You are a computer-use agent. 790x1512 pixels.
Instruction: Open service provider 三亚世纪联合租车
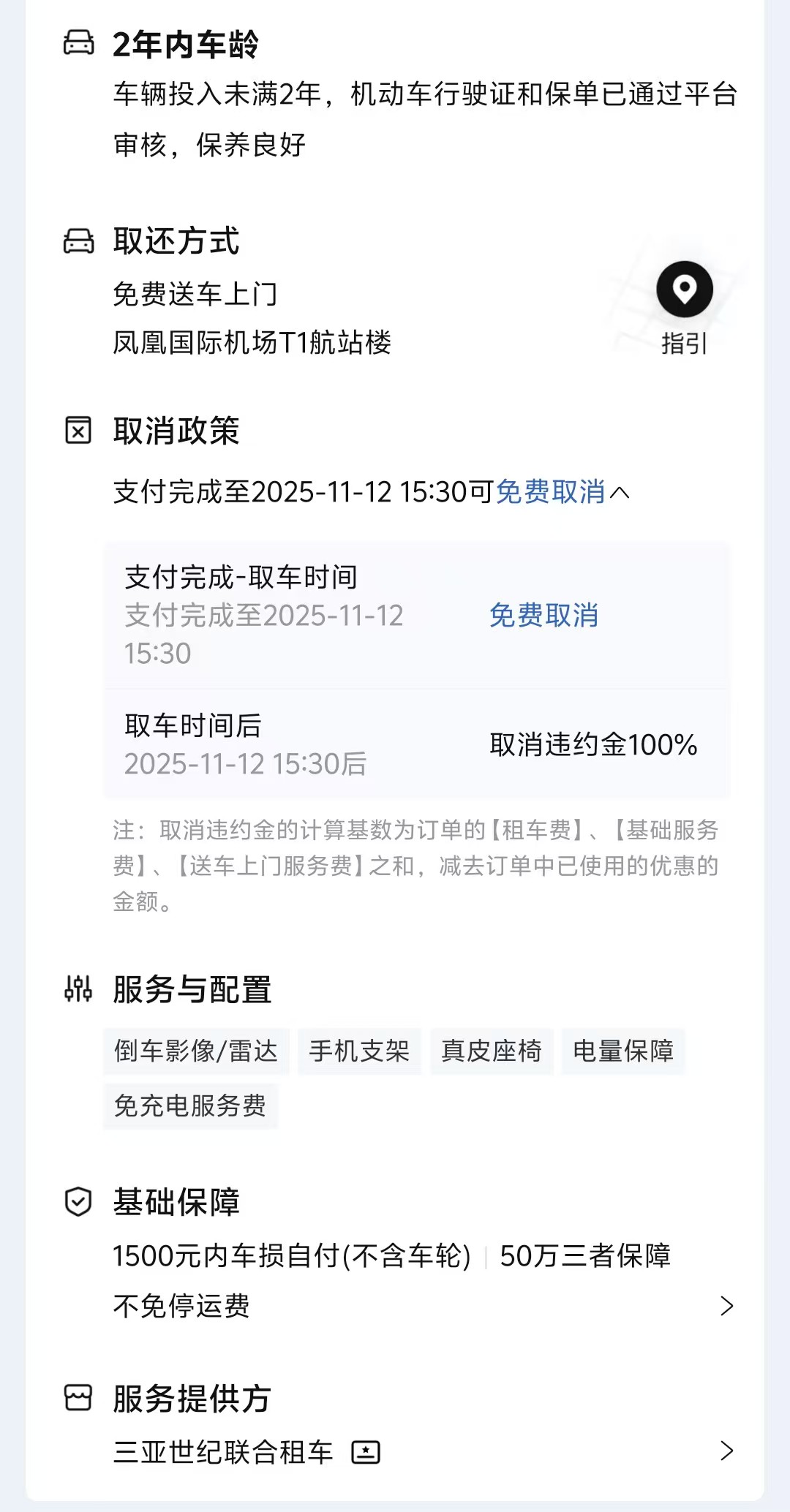pos(726,1451)
